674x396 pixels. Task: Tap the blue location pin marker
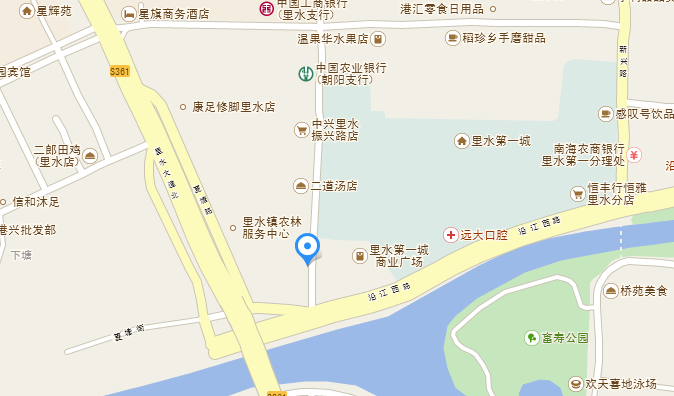pos(307,249)
